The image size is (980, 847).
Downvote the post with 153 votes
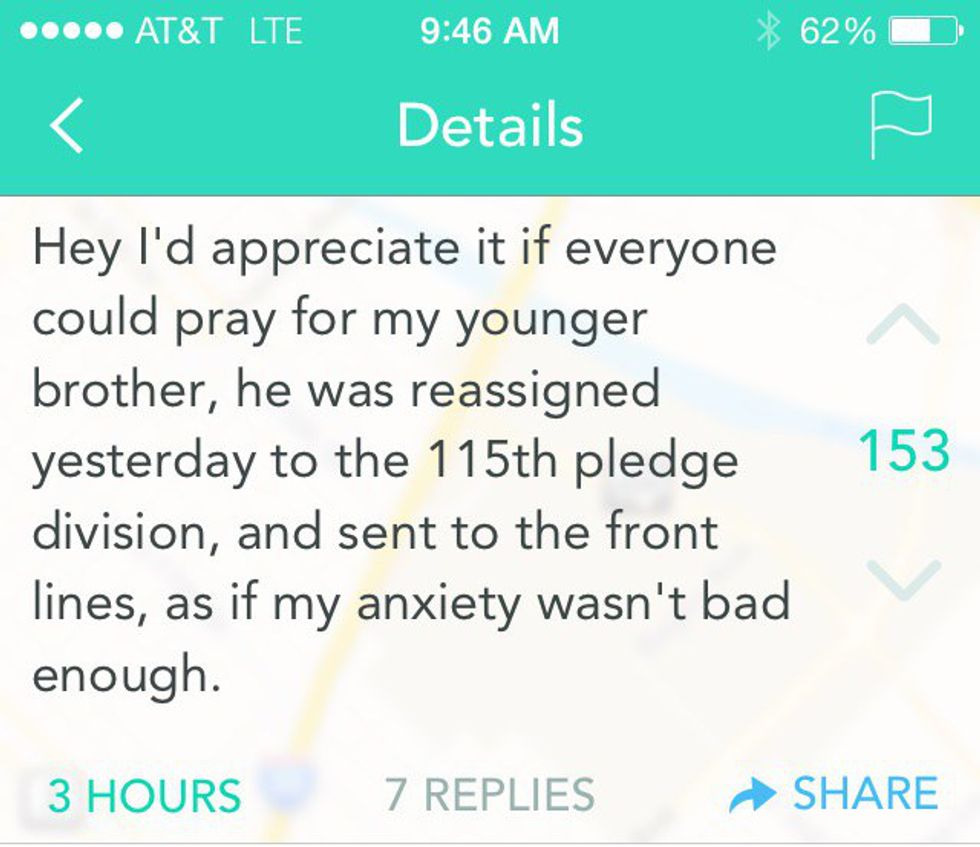902,578
